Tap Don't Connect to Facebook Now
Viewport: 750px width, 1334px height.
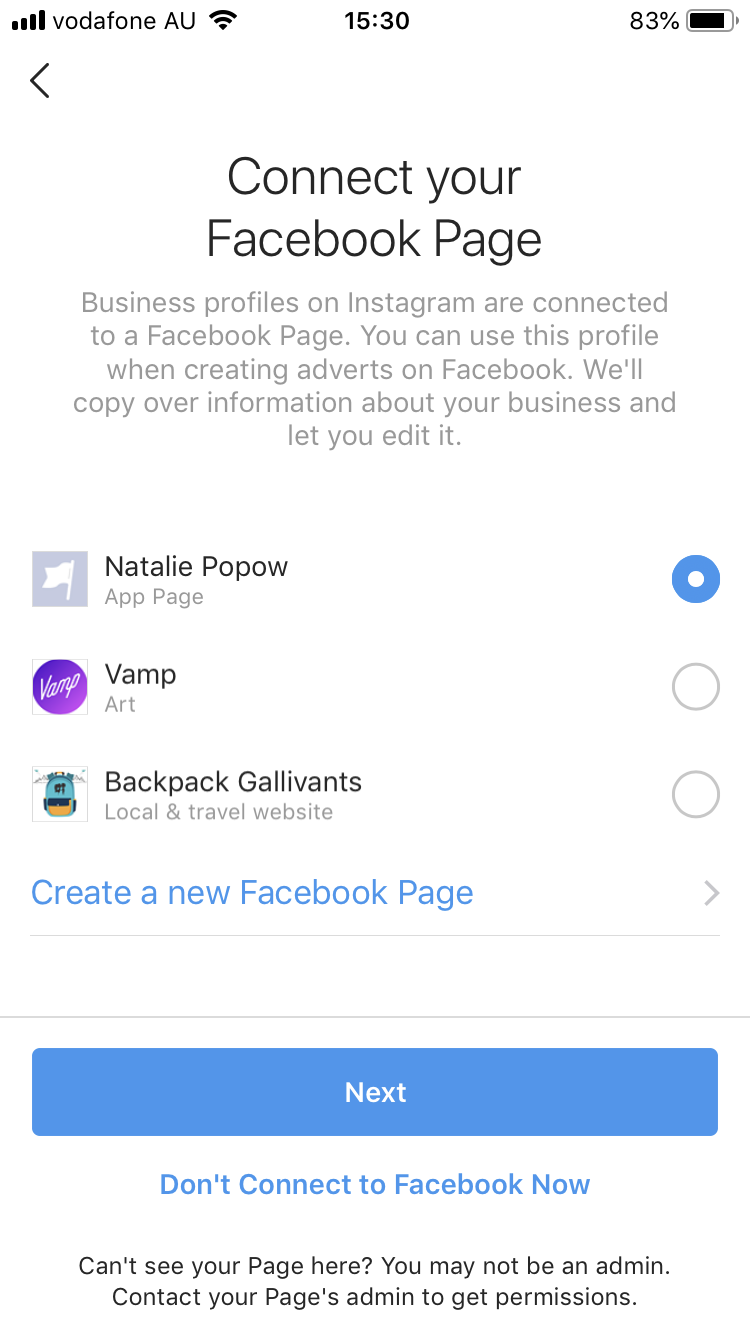[x=375, y=1184]
